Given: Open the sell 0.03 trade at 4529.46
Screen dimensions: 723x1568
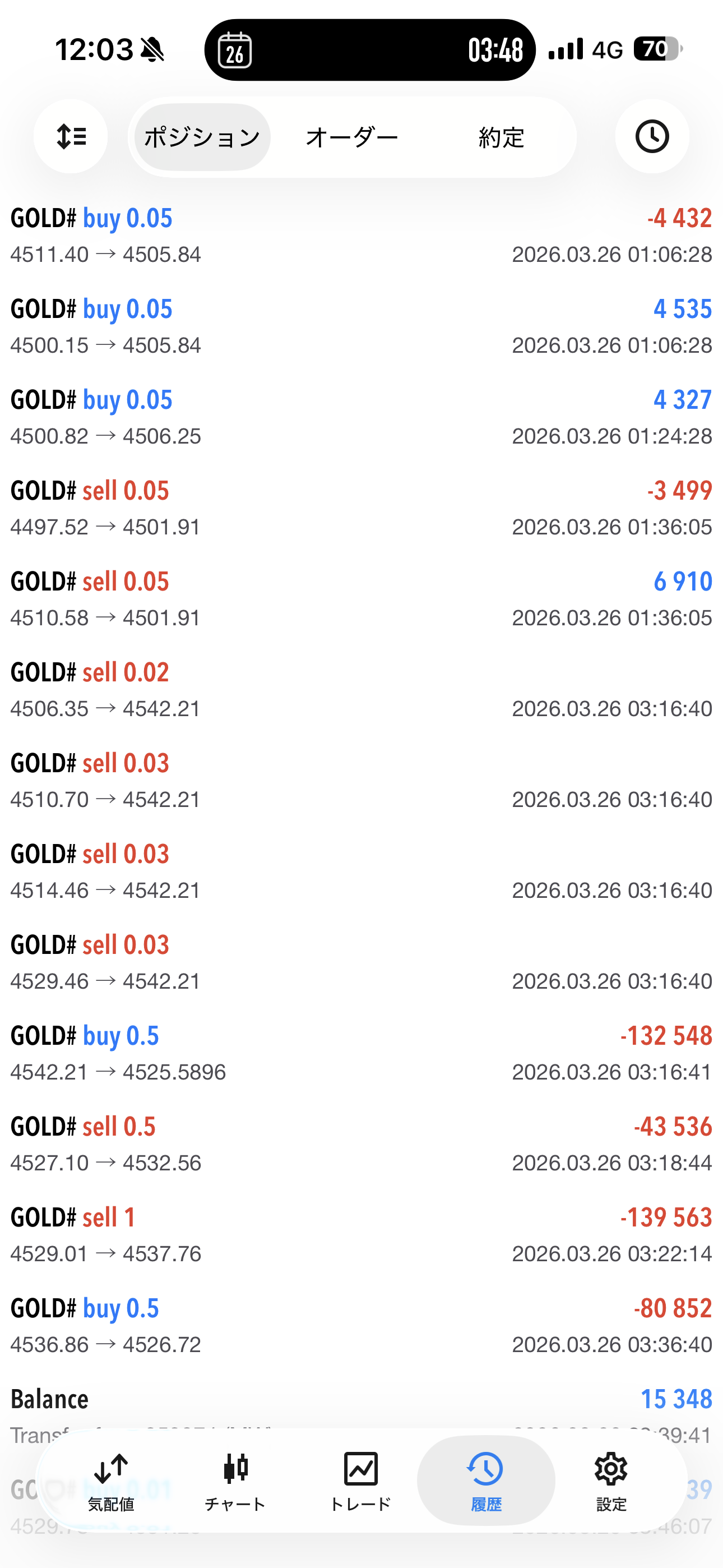Looking at the screenshot, I should point(361,962).
